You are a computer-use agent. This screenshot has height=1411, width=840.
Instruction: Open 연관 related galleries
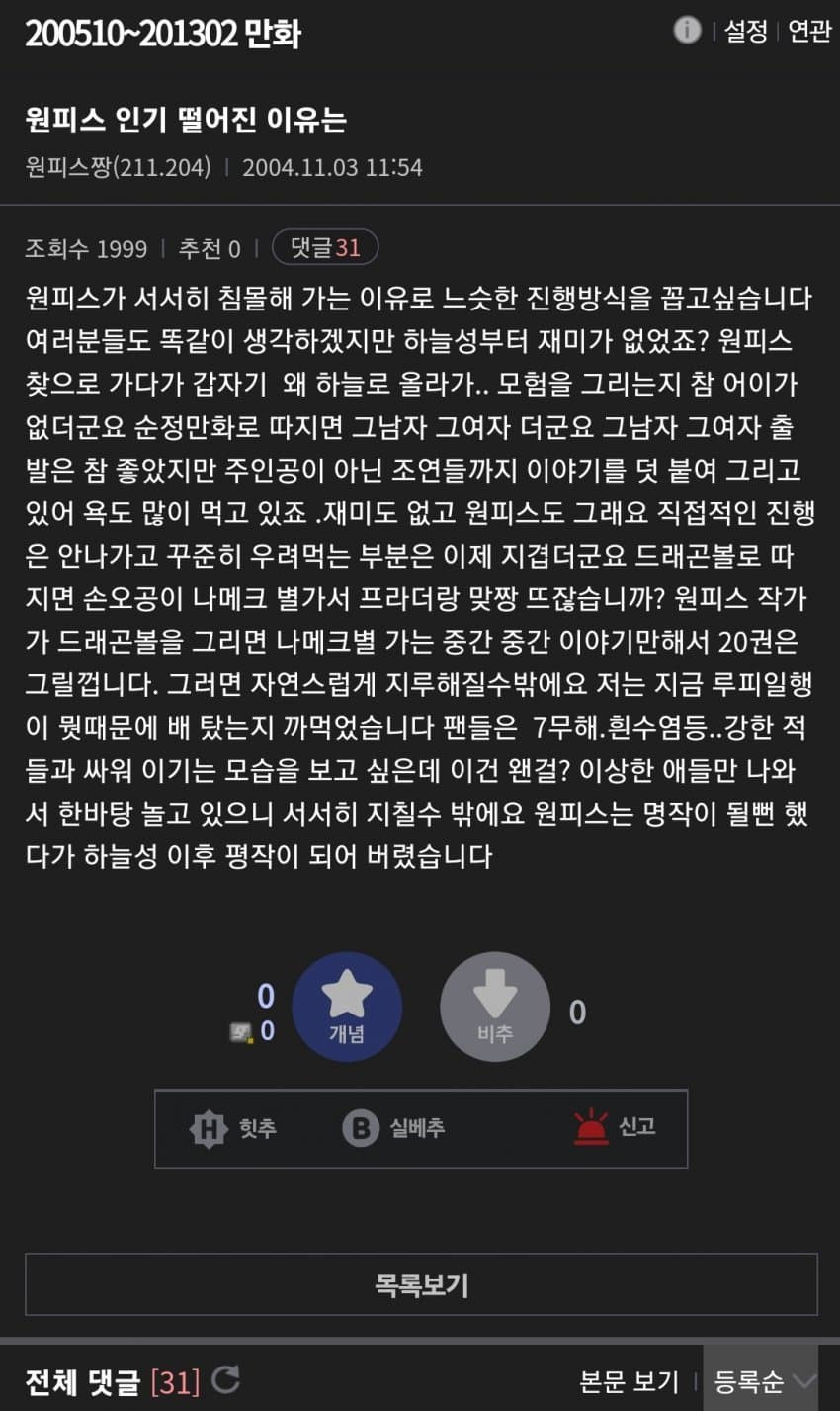[x=809, y=32]
